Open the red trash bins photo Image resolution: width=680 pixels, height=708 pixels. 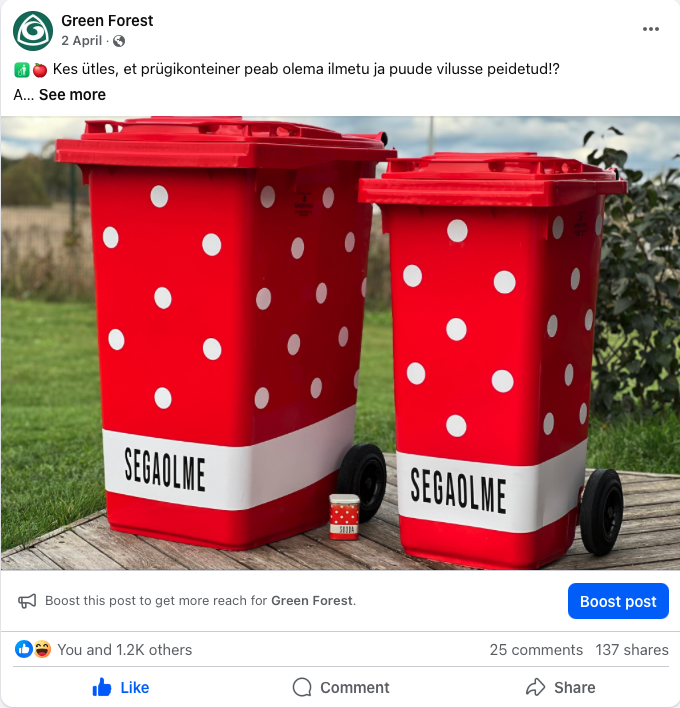(x=340, y=342)
